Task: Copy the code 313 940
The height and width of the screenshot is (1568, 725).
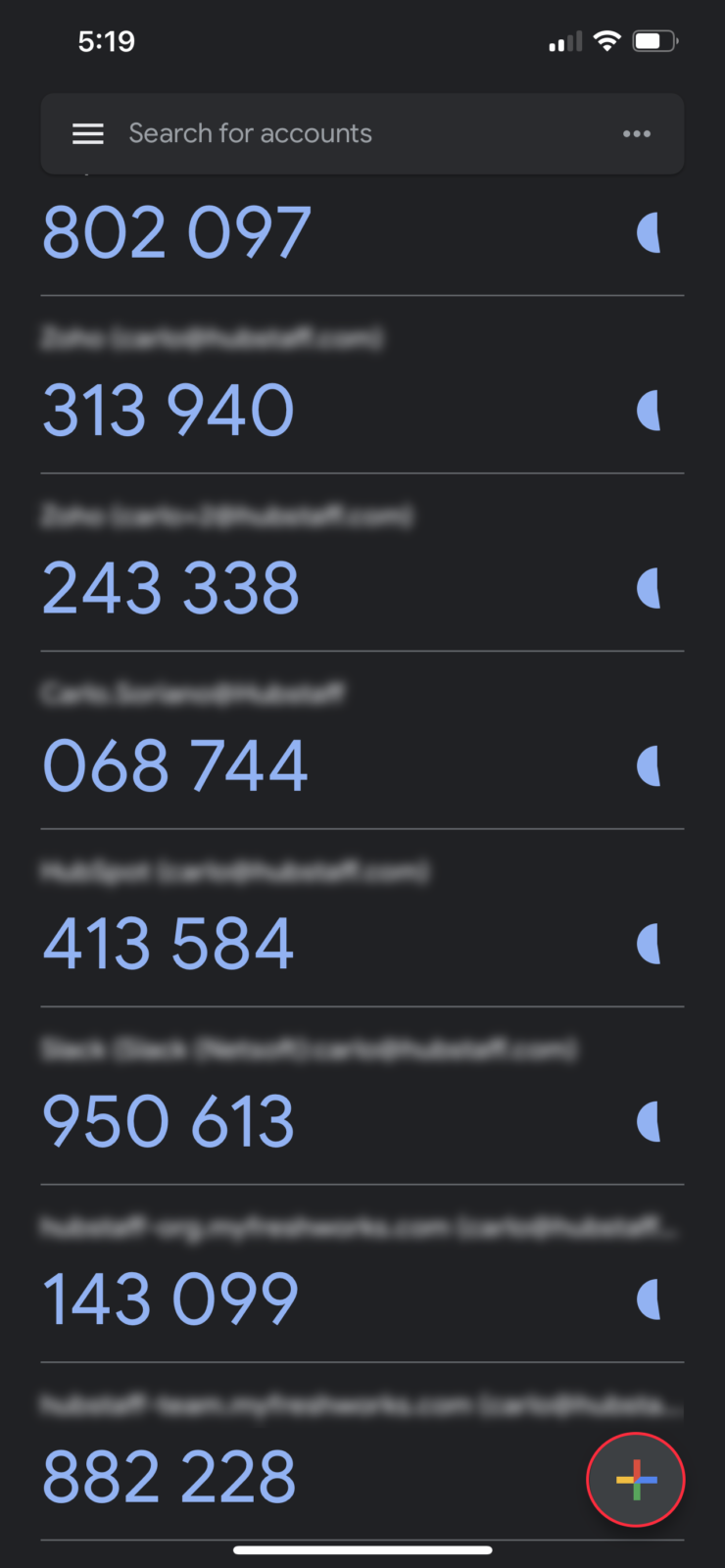Action: [x=169, y=411]
